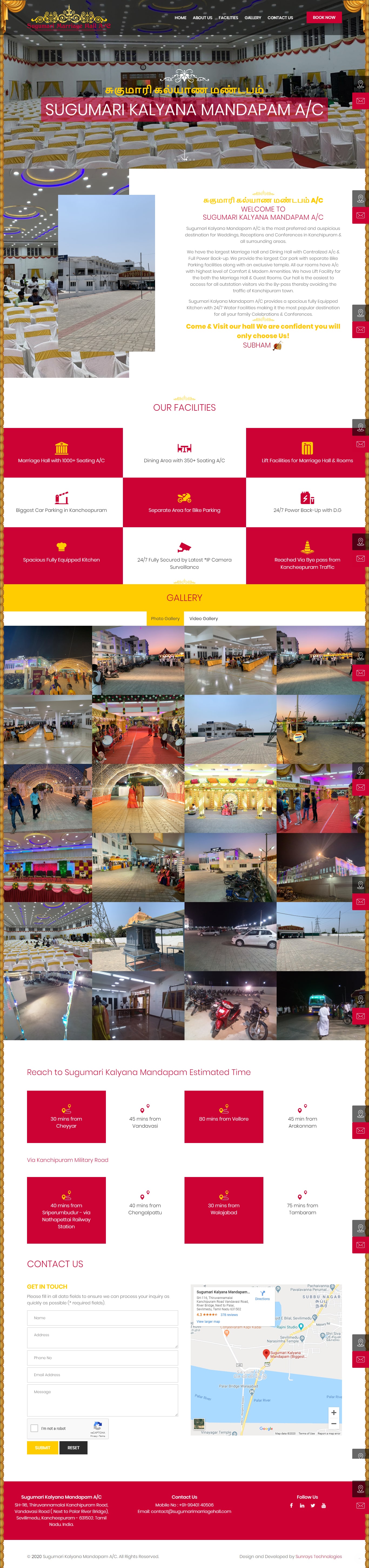The width and height of the screenshot is (369, 1568).
Task: Tap the BOOK NOW button
Action: click(324, 17)
